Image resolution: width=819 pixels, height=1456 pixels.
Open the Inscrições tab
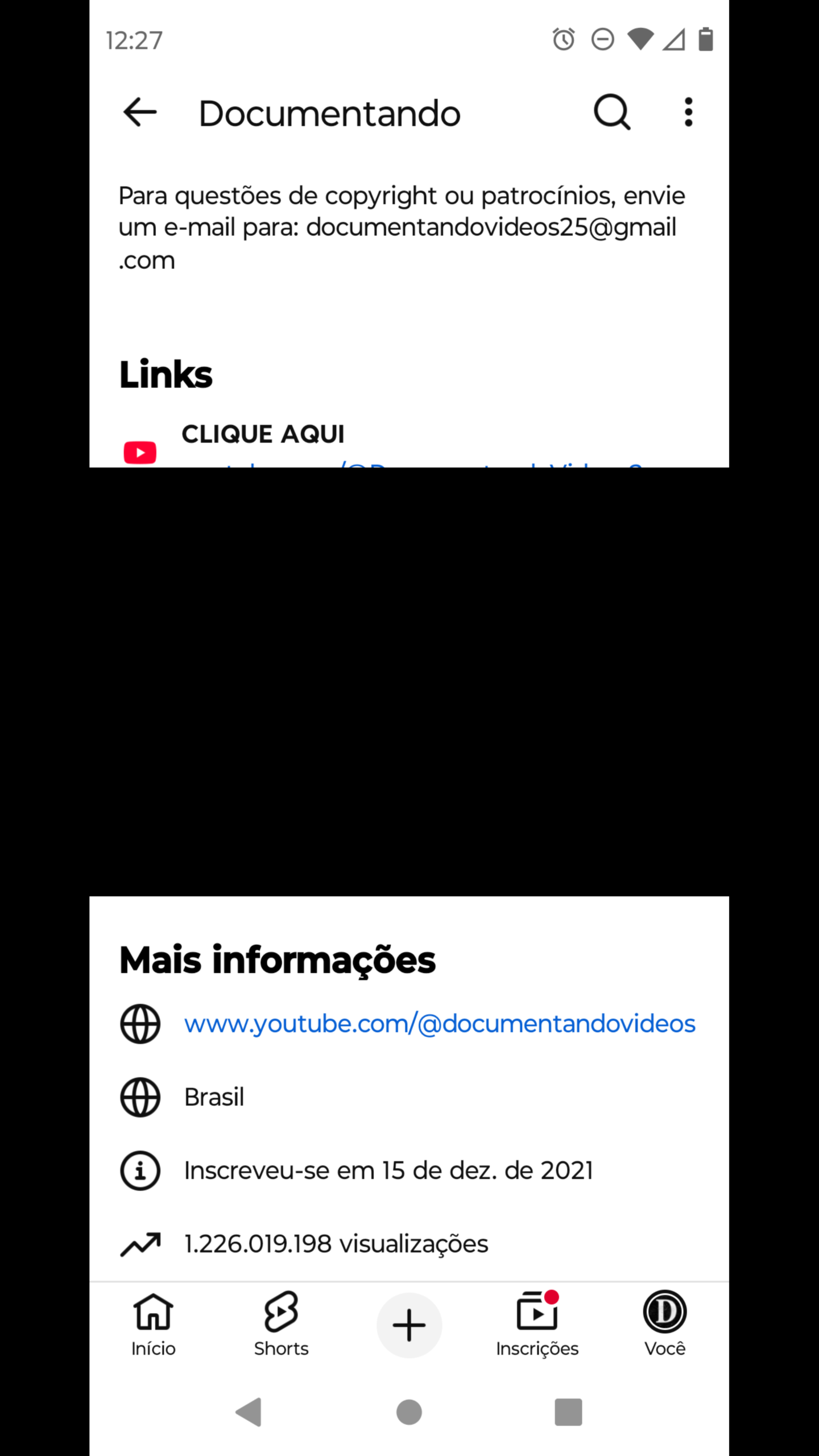click(537, 1325)
